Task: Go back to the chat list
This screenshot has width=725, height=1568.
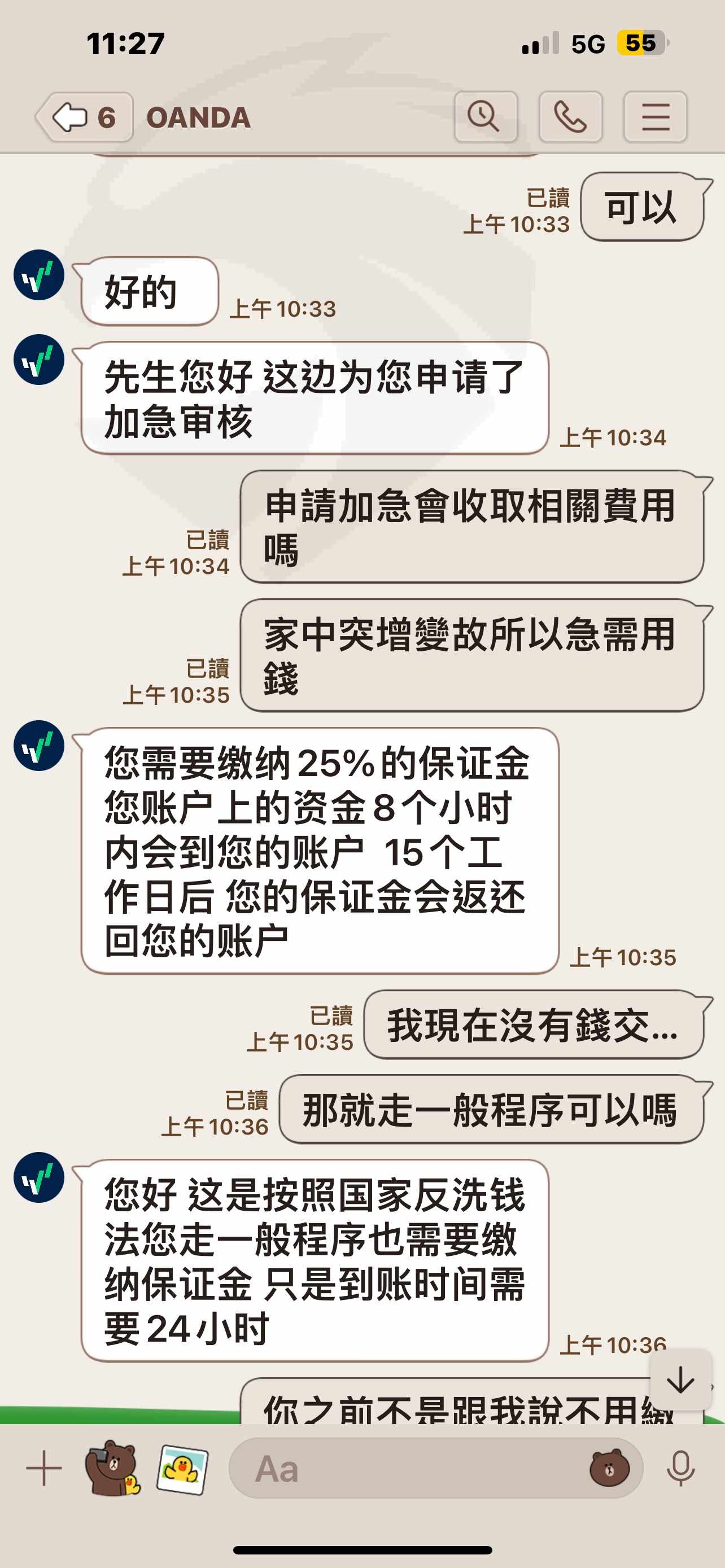Action: [85, 117]
